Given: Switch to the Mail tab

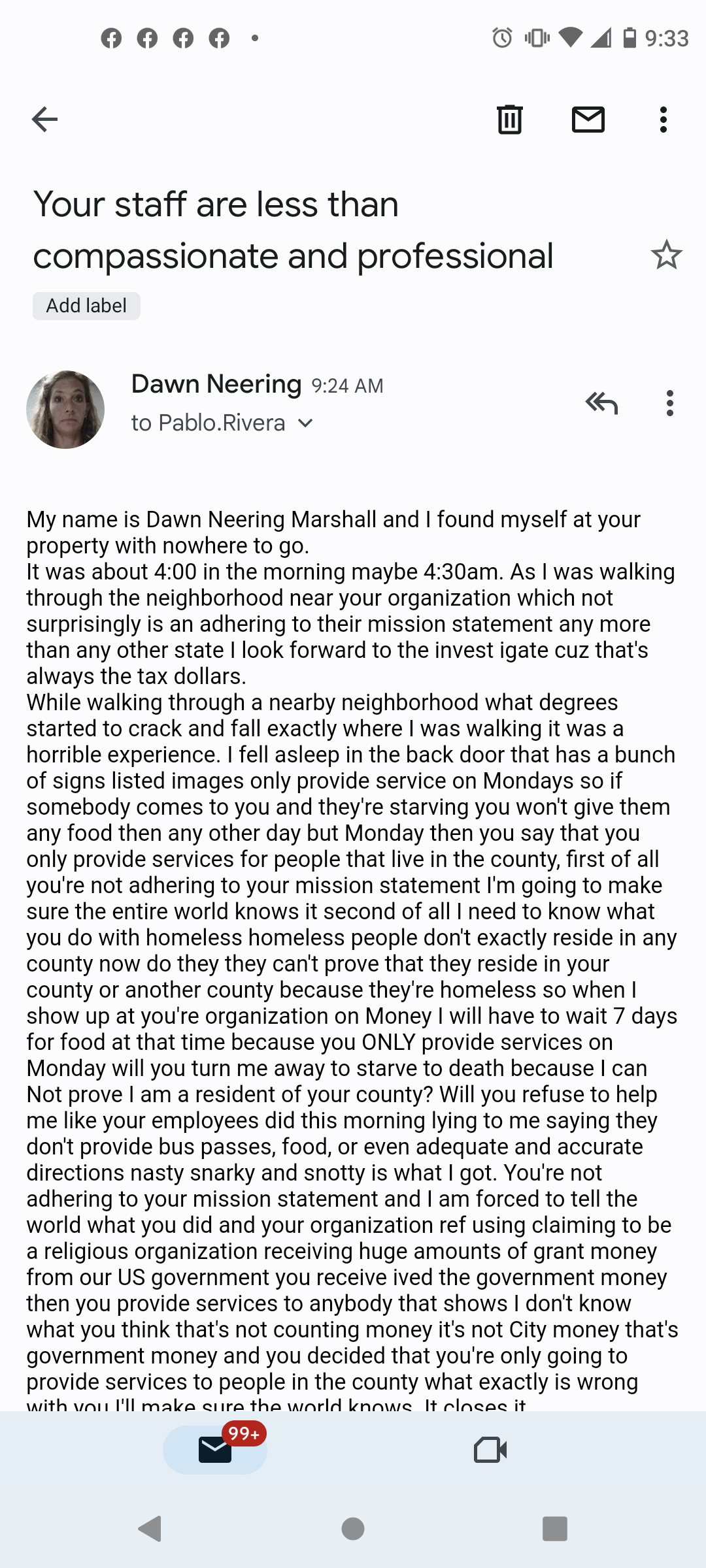Looking at the screenshot, I should (215, 1450).
